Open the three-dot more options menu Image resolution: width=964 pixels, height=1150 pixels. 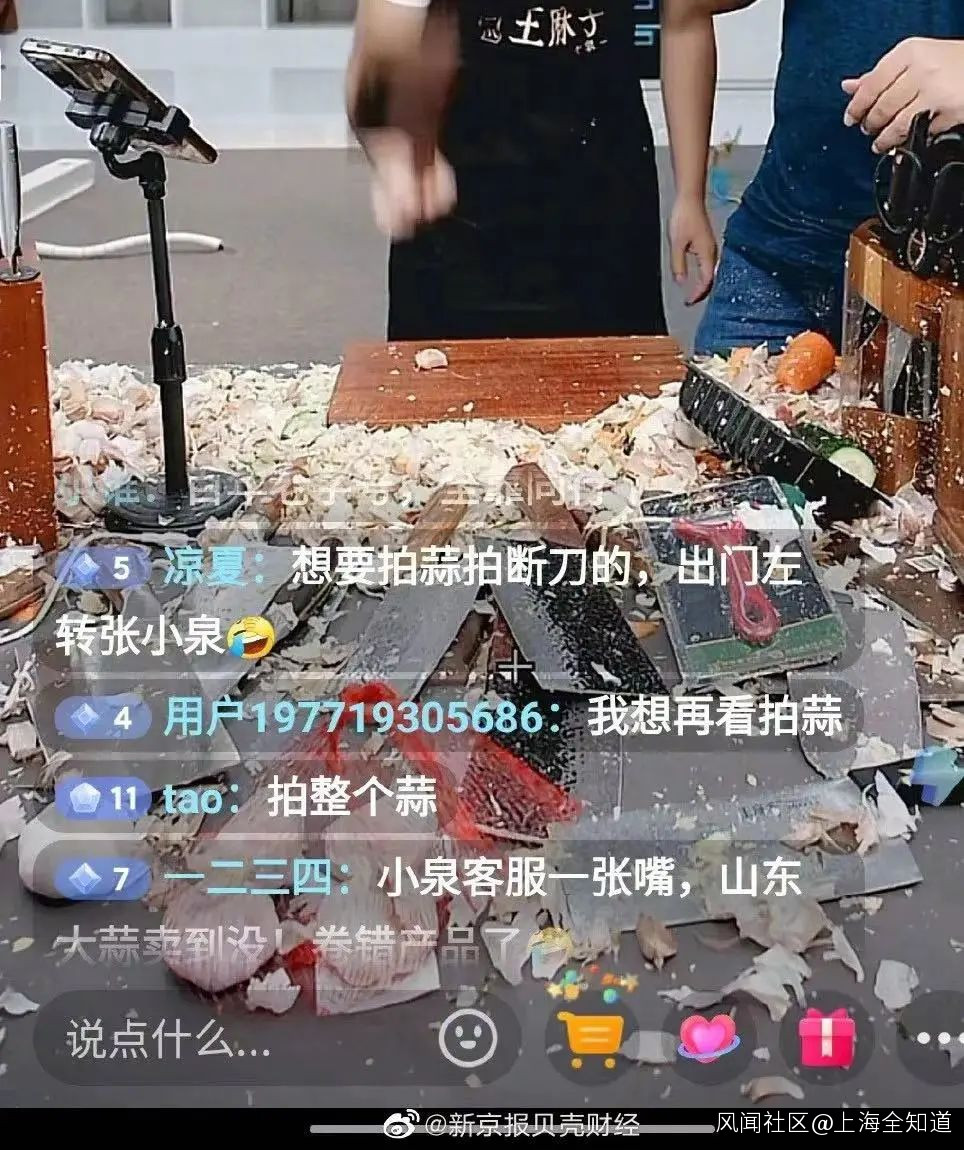(938, 1038)
